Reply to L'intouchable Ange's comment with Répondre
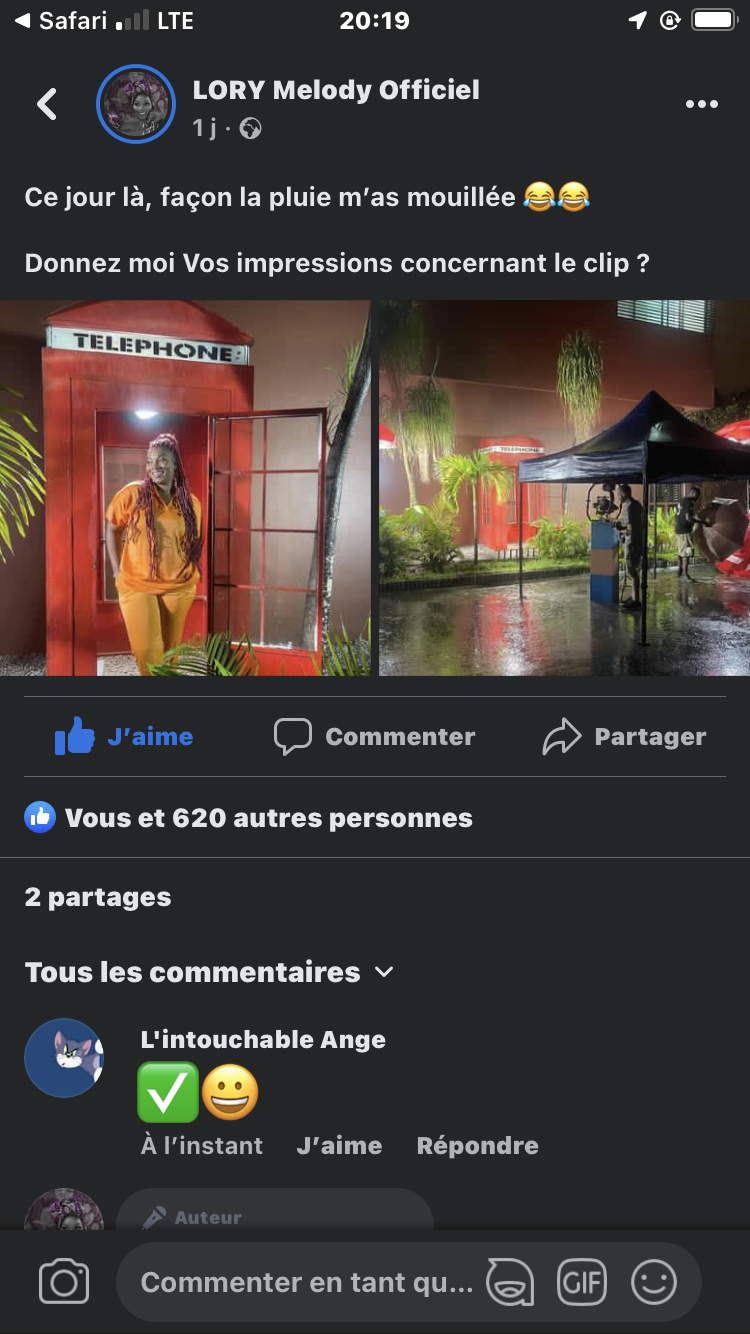Image resolution: width=750 pixels, height=1334 pixels. pyautogui.click(x=477, y=1146)
